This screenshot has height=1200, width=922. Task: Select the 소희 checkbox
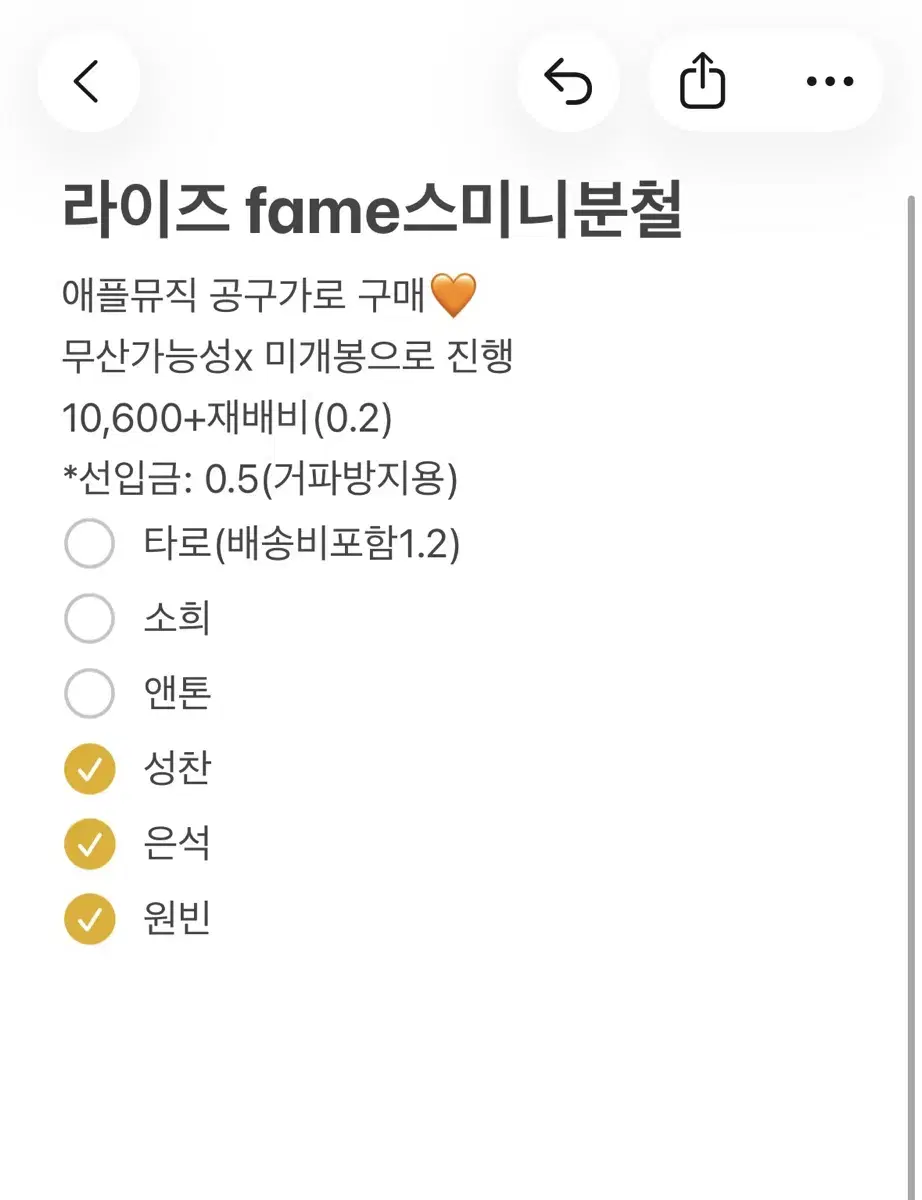(x=89, y=618)
